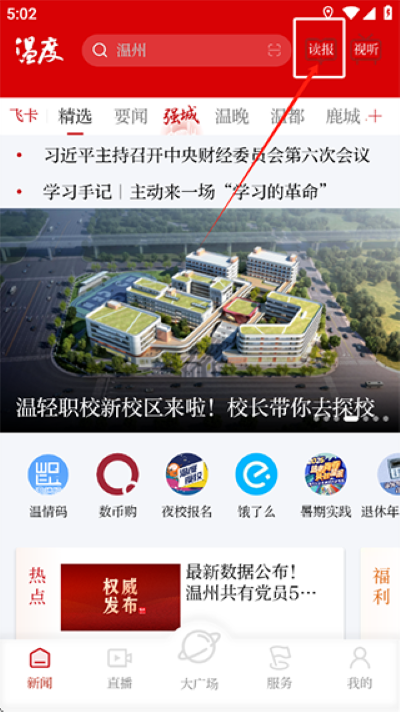Add channels with the plus icon

(375, 117)
